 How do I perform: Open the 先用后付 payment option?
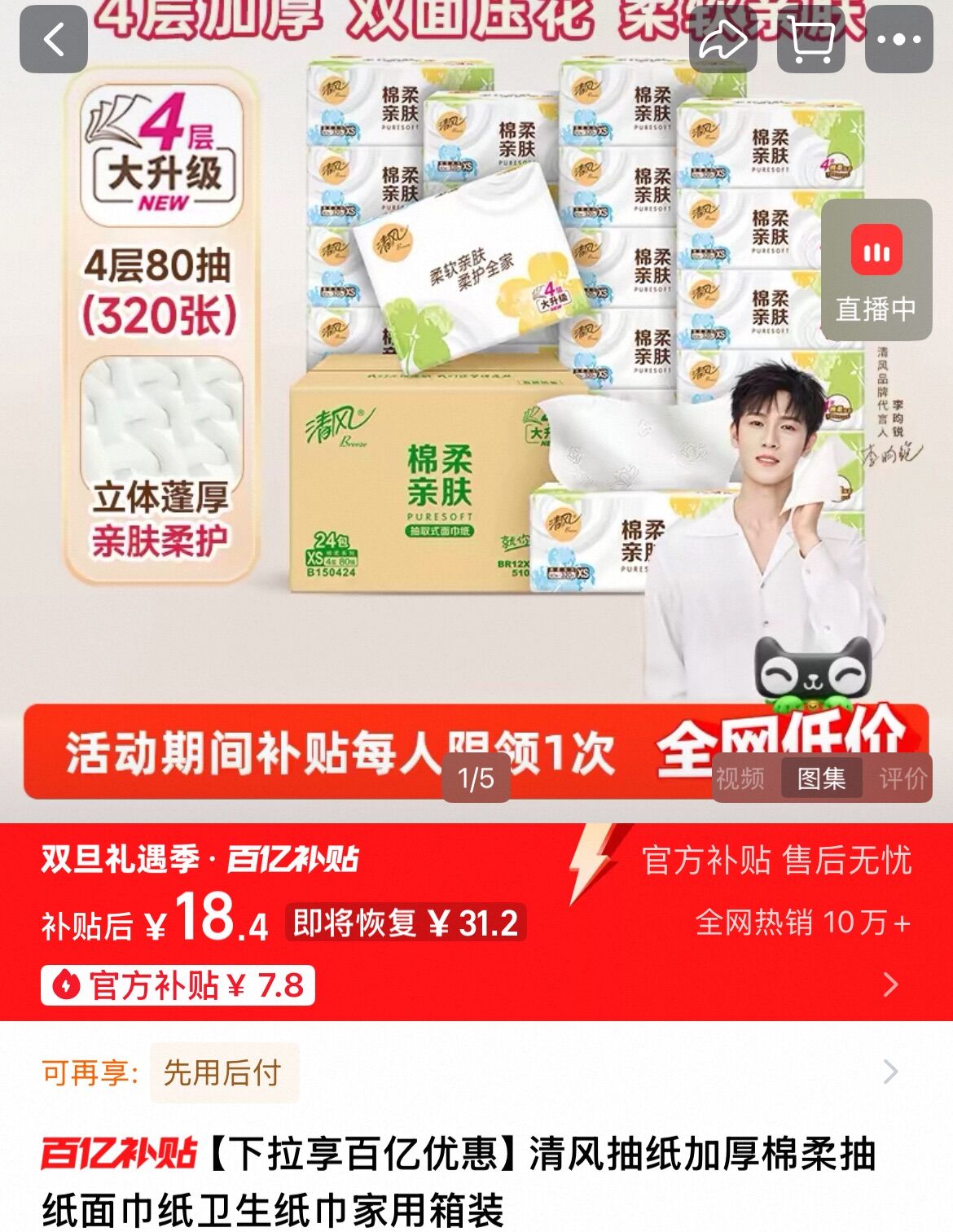pyautogui.click(x=222, y=1072)
